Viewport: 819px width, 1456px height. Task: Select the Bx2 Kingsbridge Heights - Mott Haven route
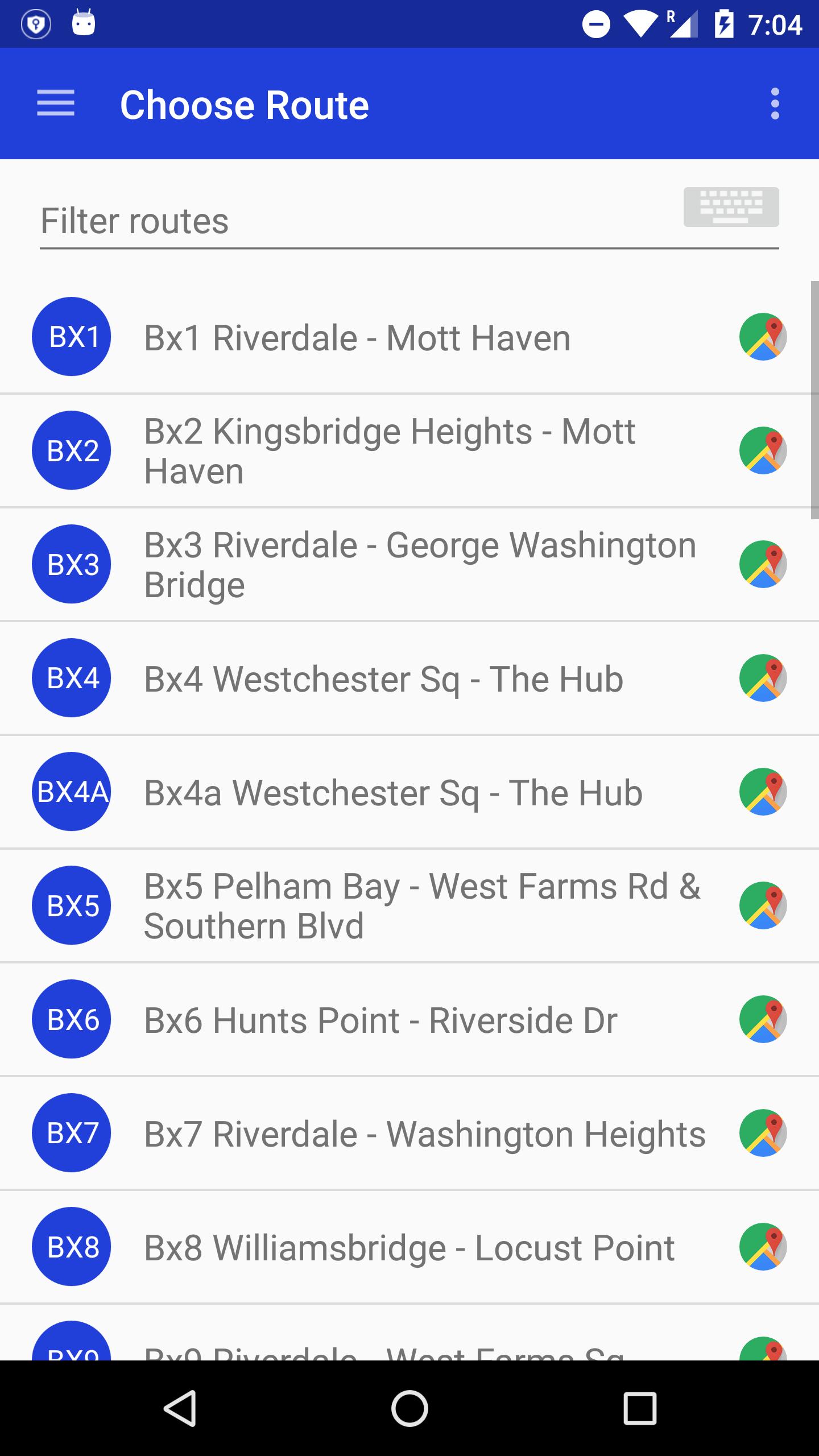(398, 450)
